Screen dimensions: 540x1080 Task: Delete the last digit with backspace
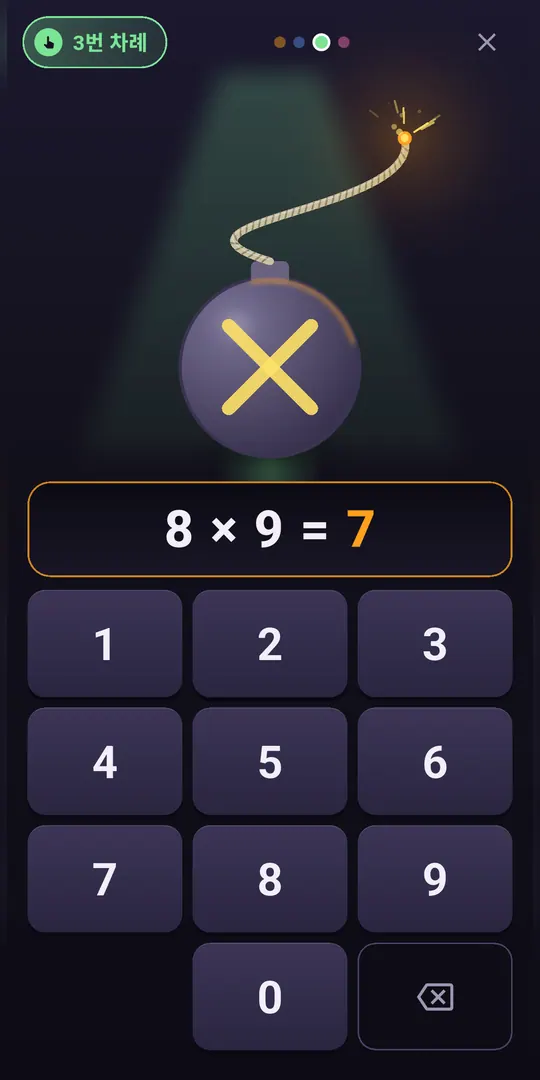click(x=435, y=997)
